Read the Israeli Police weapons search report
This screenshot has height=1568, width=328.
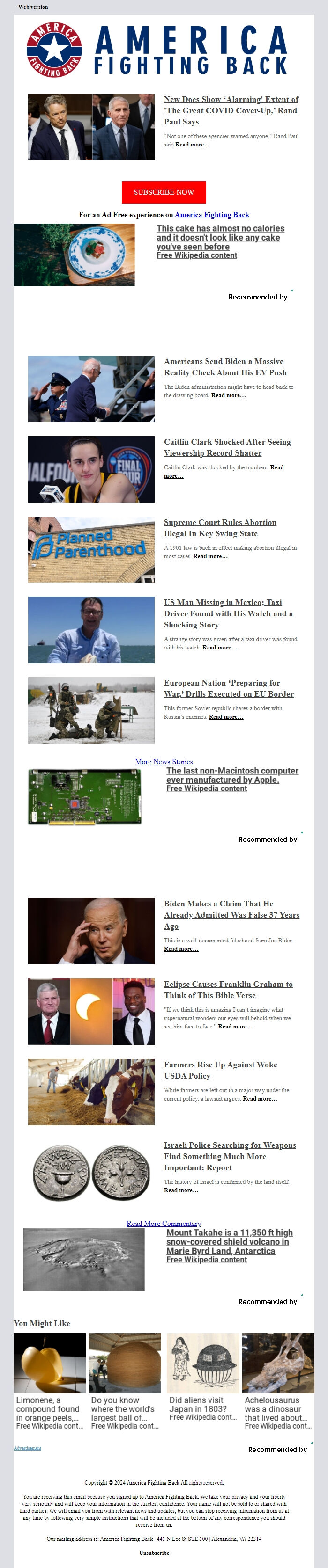click(x=229, y=1156)
